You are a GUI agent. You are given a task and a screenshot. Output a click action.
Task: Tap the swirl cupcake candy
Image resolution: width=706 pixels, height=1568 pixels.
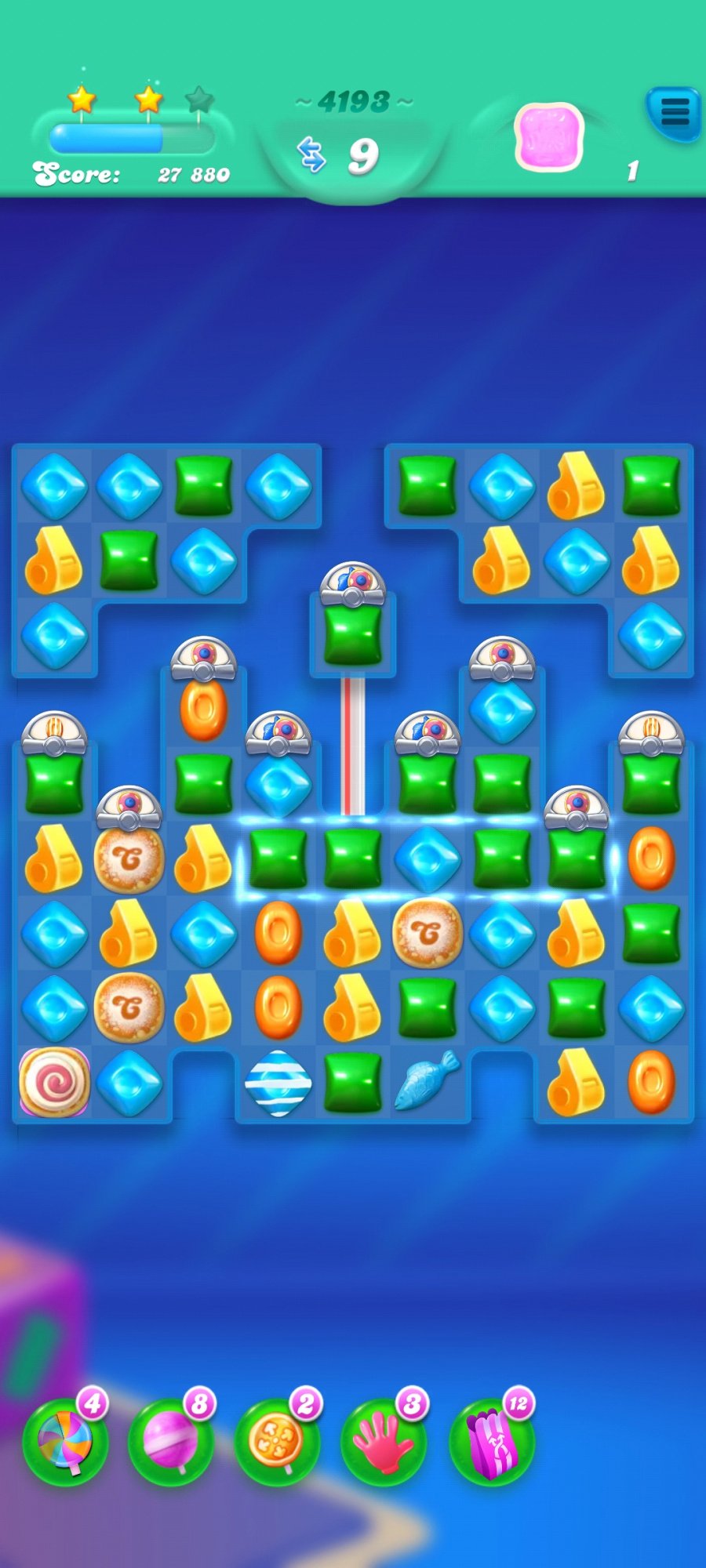54,1082
